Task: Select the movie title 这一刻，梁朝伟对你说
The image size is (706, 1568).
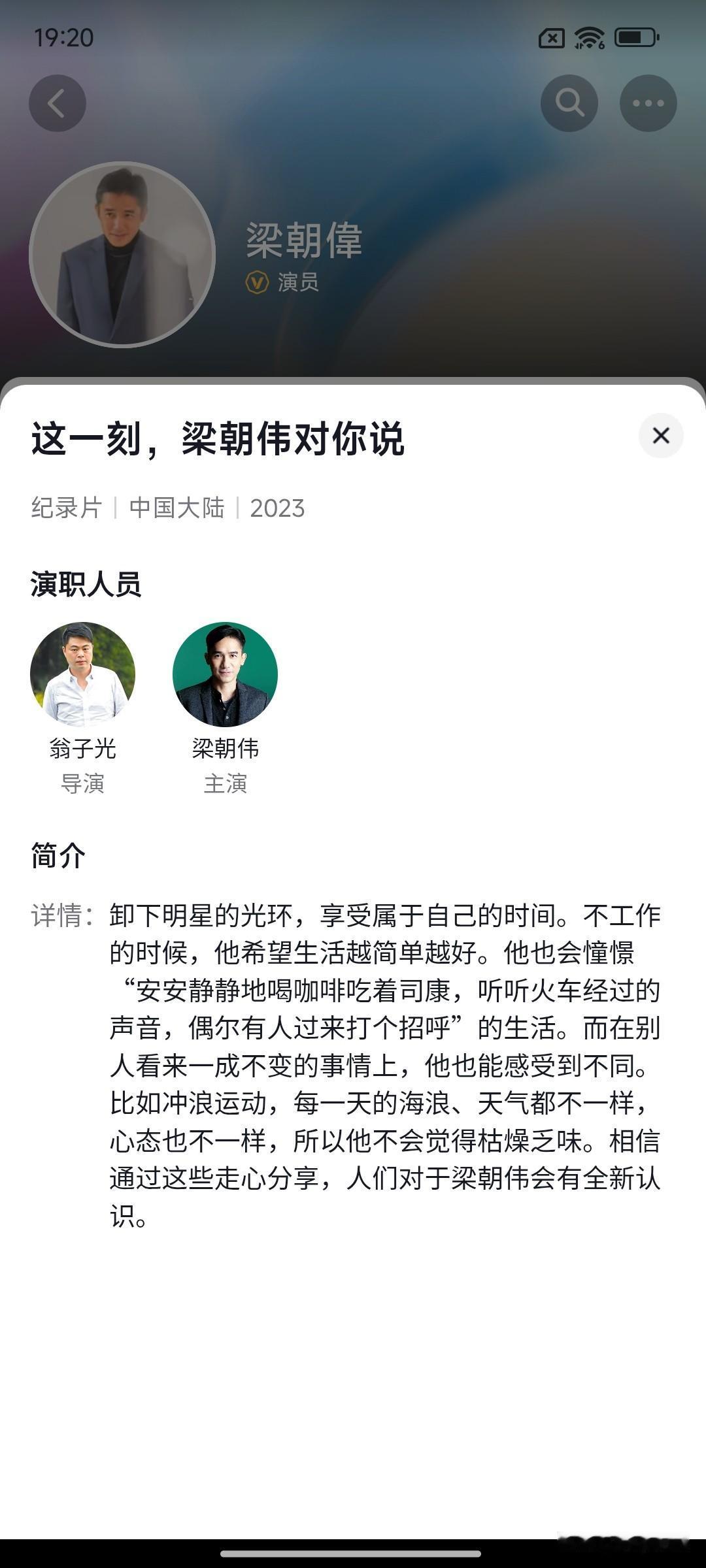Action: coord(219,439)
